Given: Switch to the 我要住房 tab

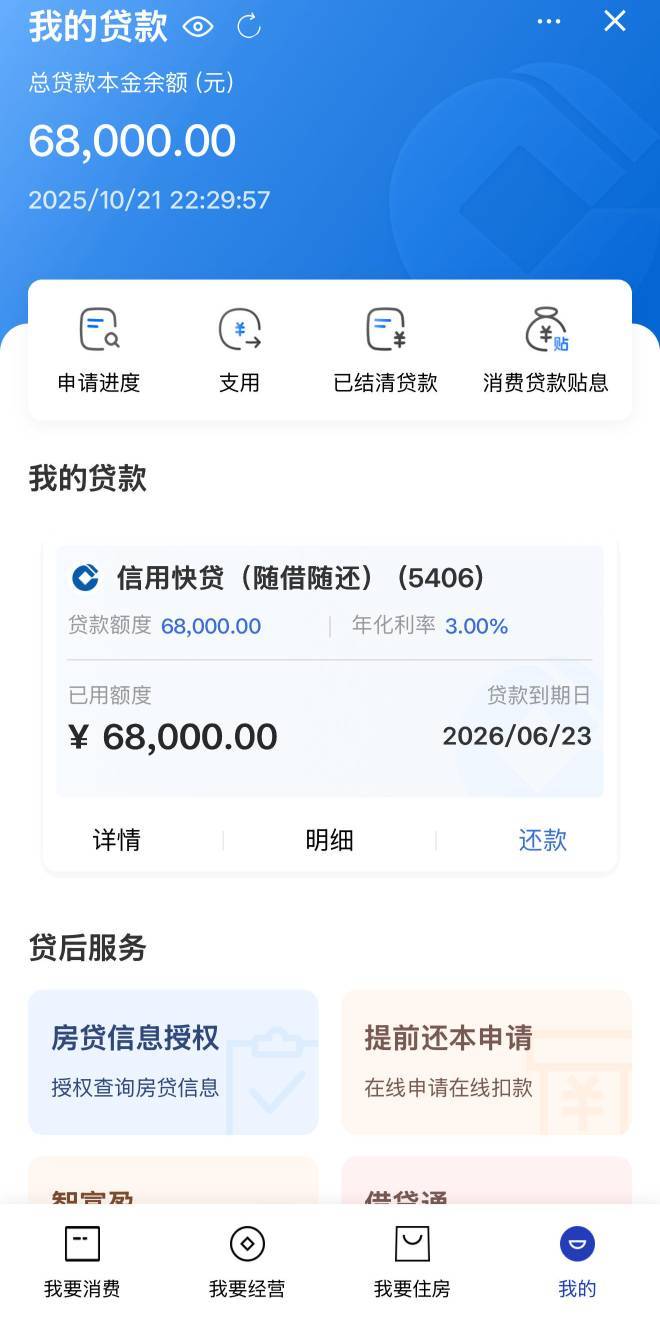Looking at the screenshot, I should pos(412,1263).
